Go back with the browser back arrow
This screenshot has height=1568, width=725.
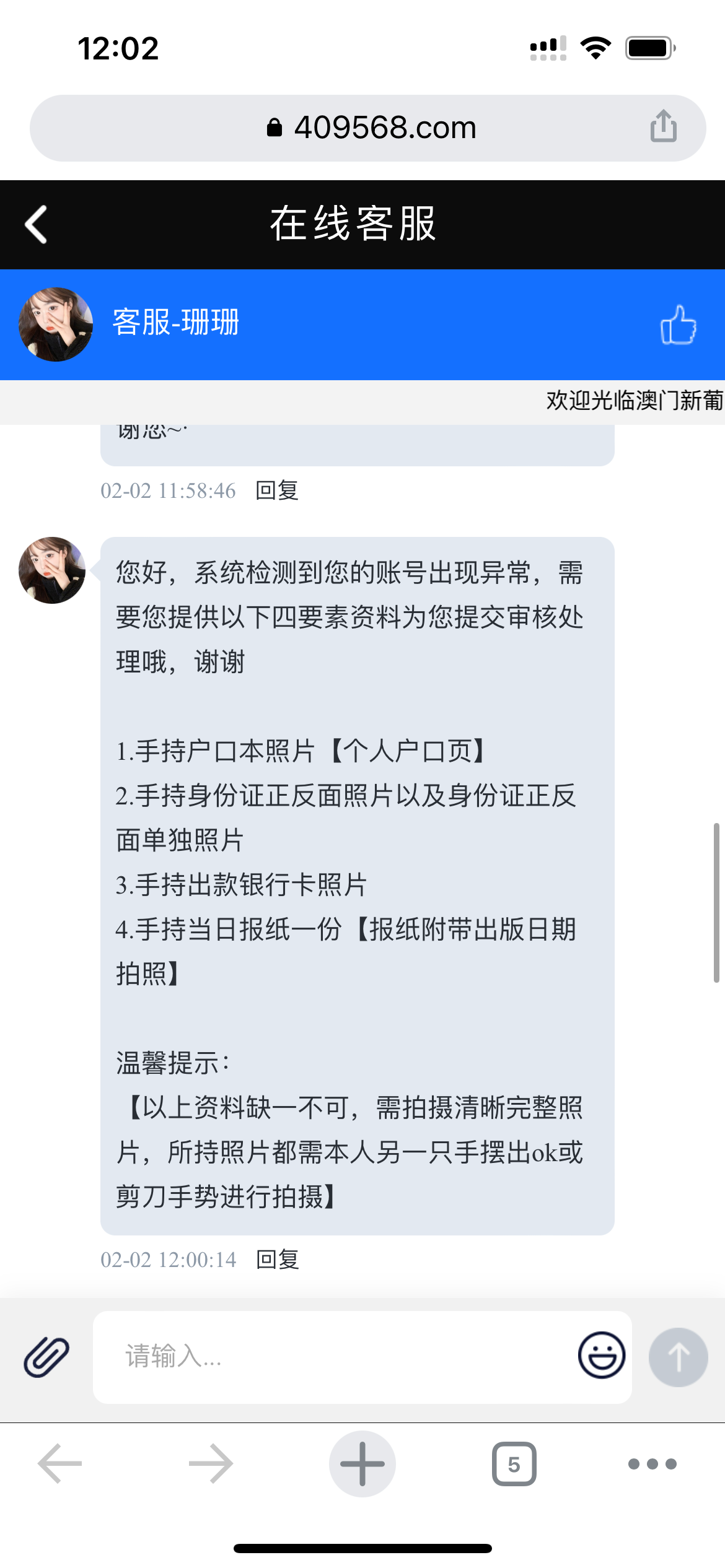[x=60, y=1464]
